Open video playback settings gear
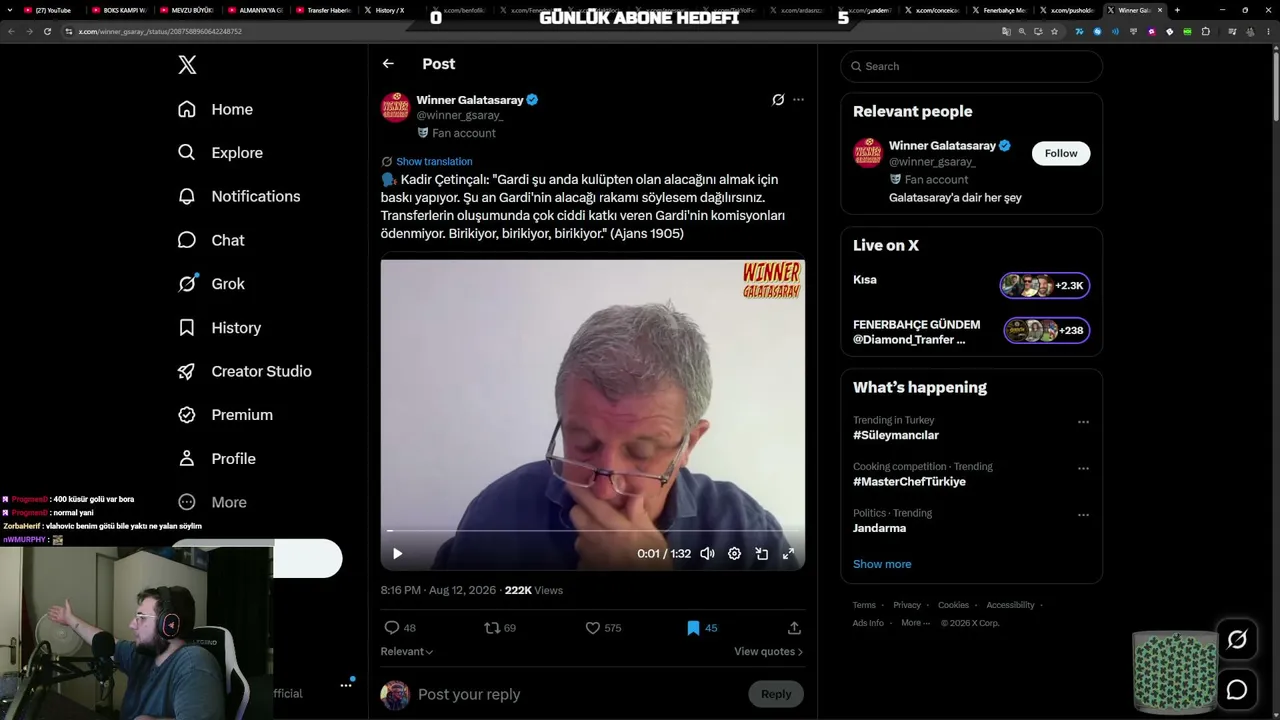Screen dimensions: 1280x720 point(734,553)
